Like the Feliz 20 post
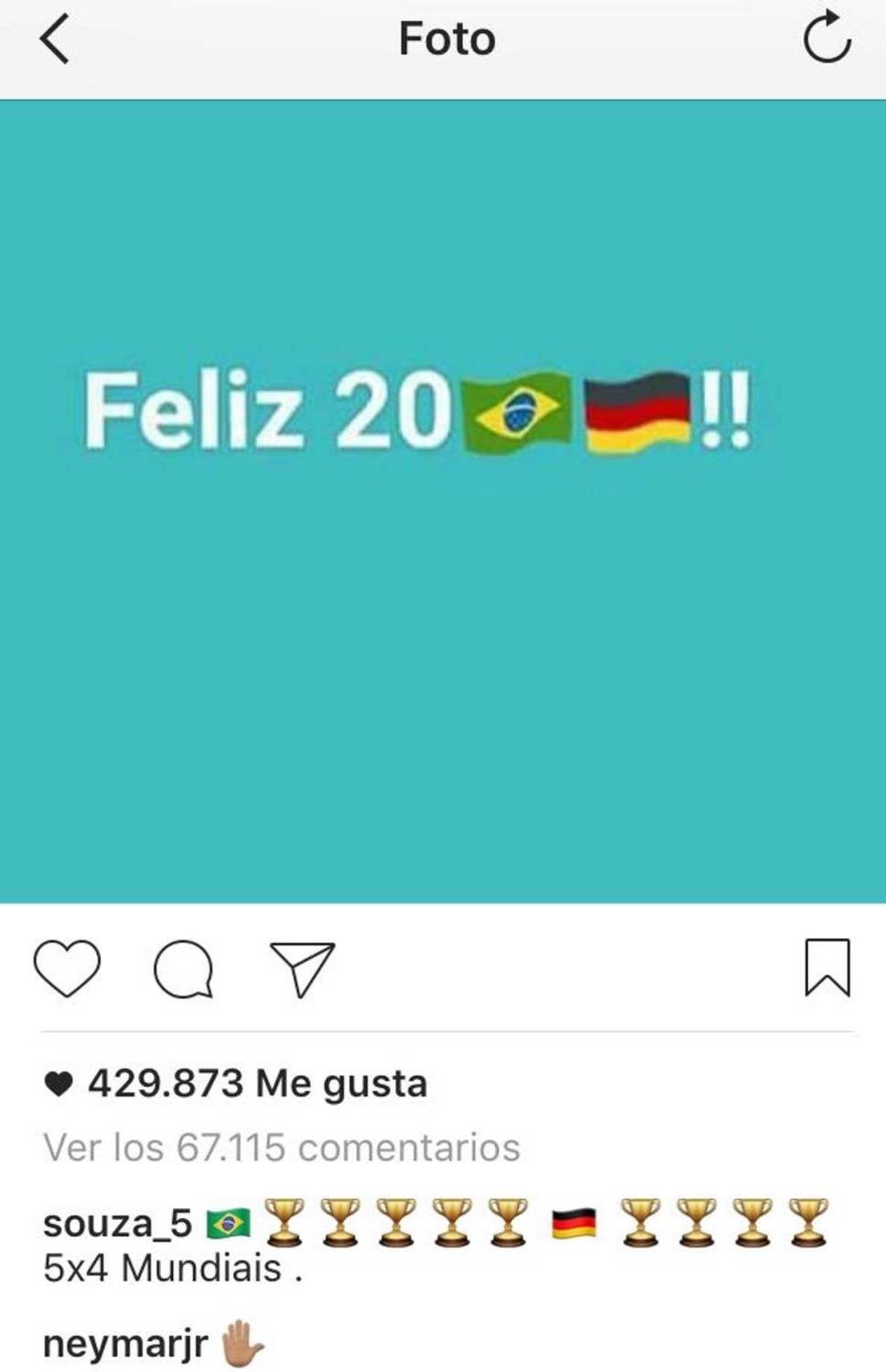 coord(67,967)
